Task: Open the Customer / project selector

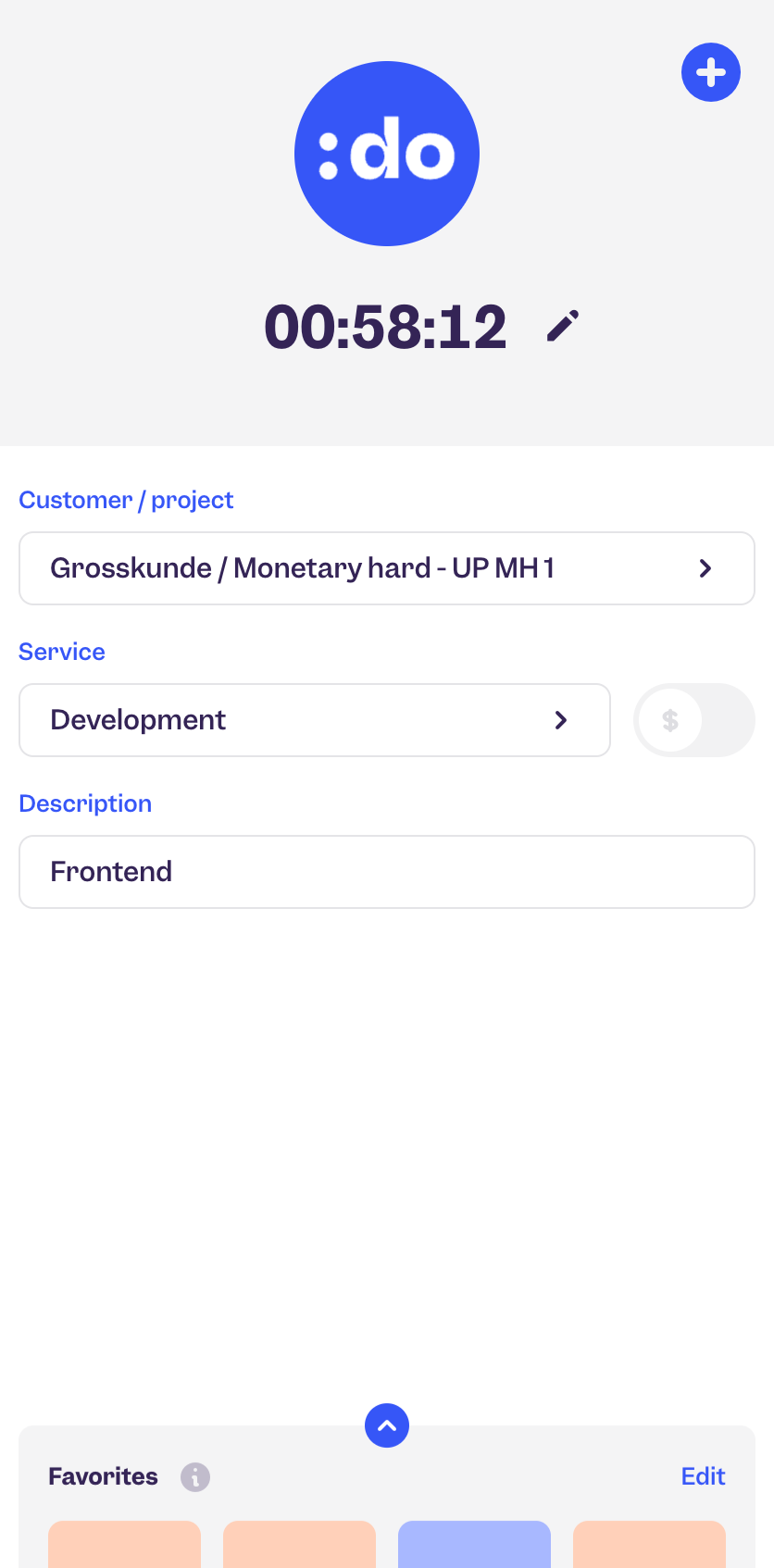Action: (387, 568)
